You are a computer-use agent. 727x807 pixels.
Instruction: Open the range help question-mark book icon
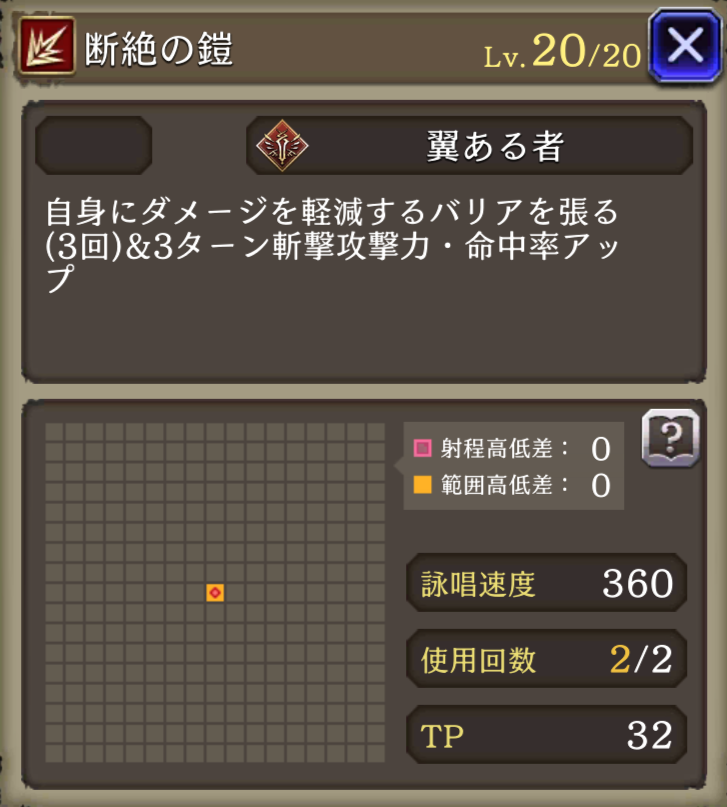pyautogui.click(x=669, y=437)
